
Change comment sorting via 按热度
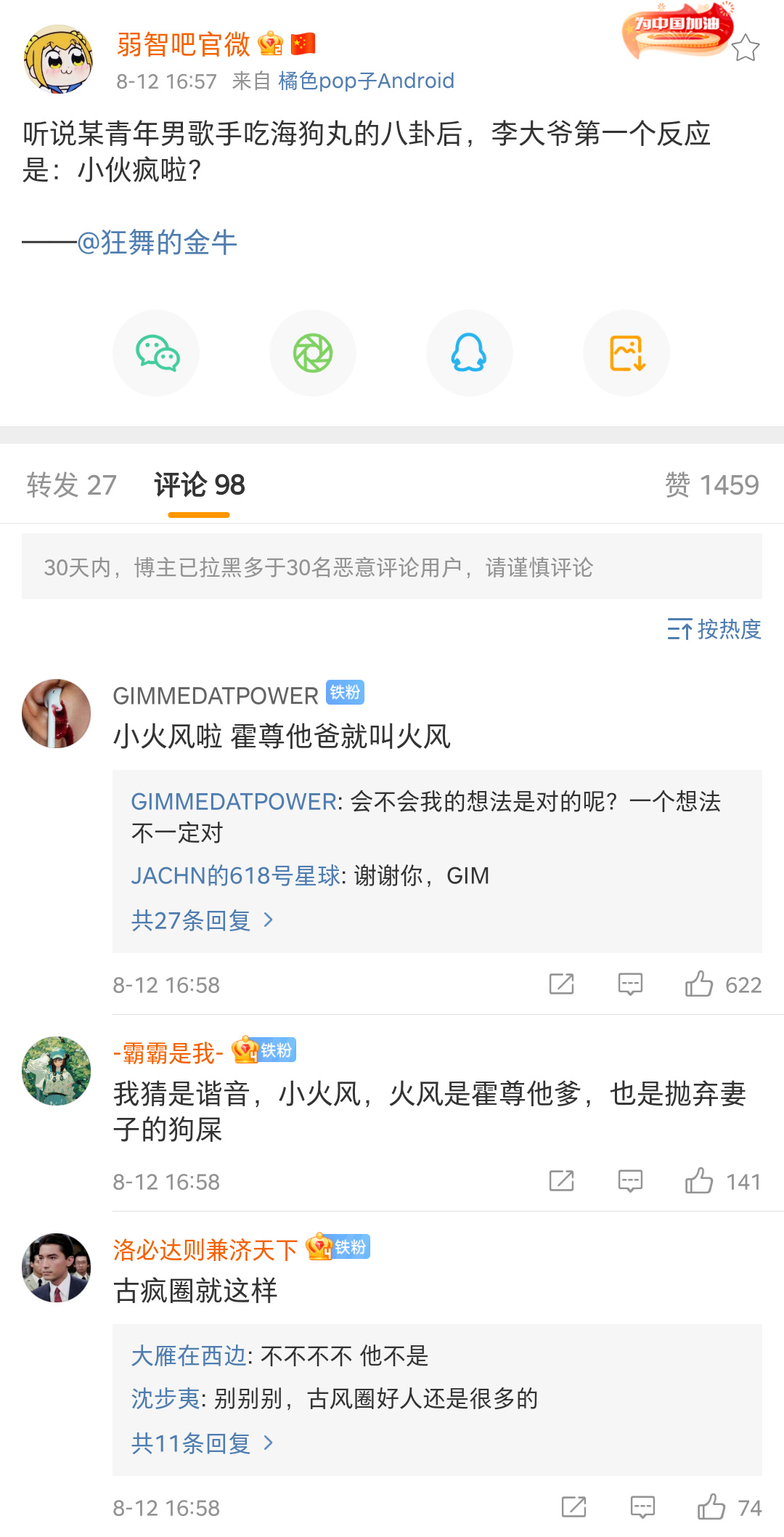tap(714, 629)
